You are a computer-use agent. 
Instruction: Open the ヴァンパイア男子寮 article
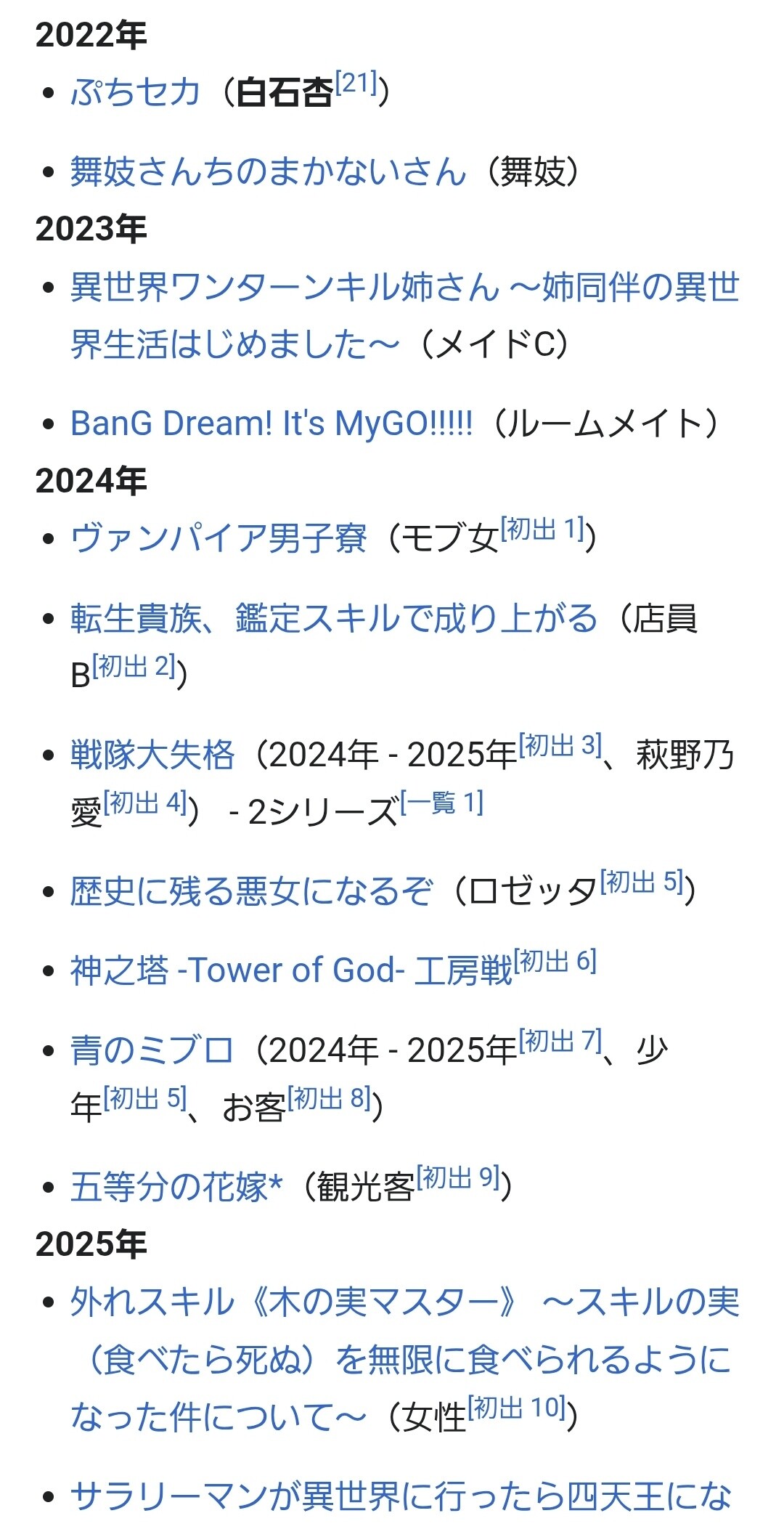click(x=219, y=538)
